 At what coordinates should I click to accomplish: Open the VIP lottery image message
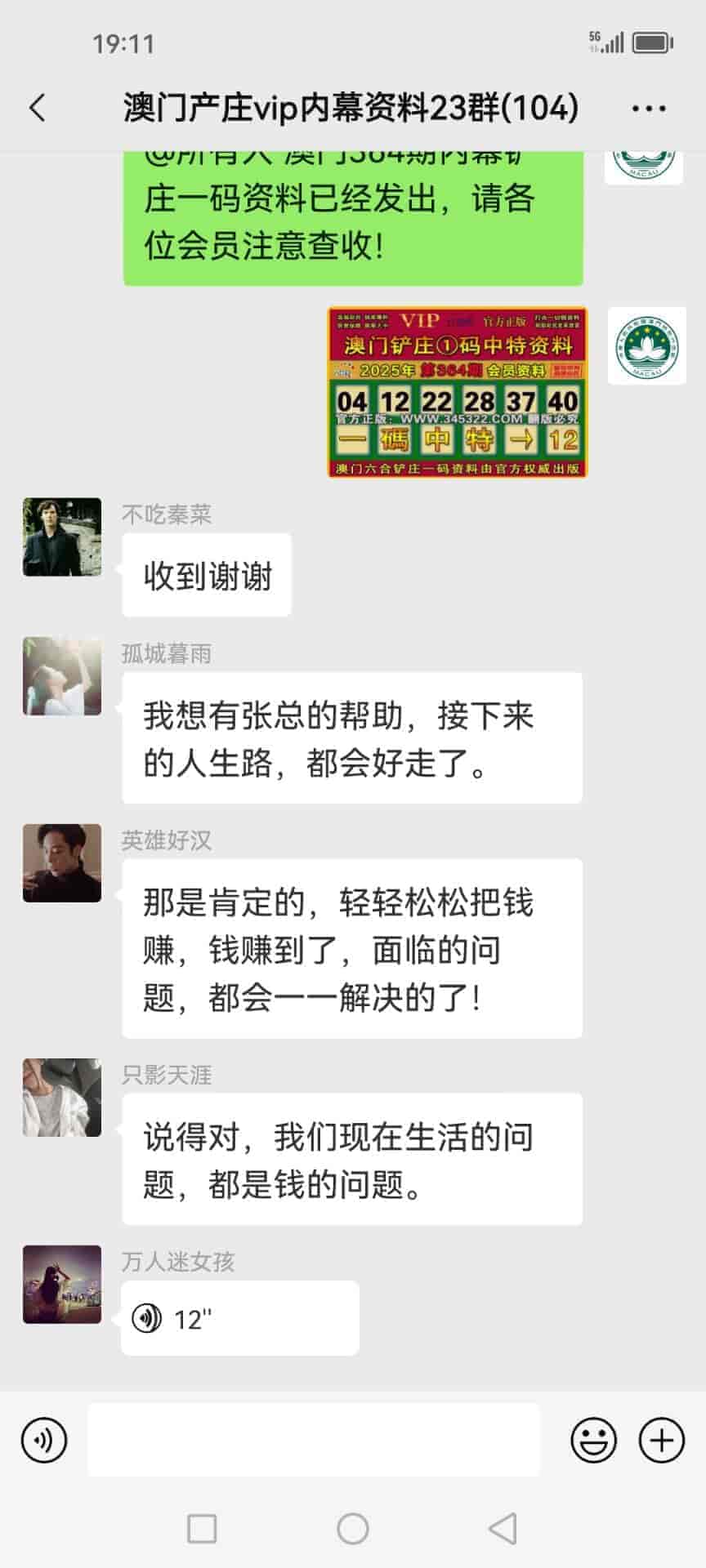[457, 392]
